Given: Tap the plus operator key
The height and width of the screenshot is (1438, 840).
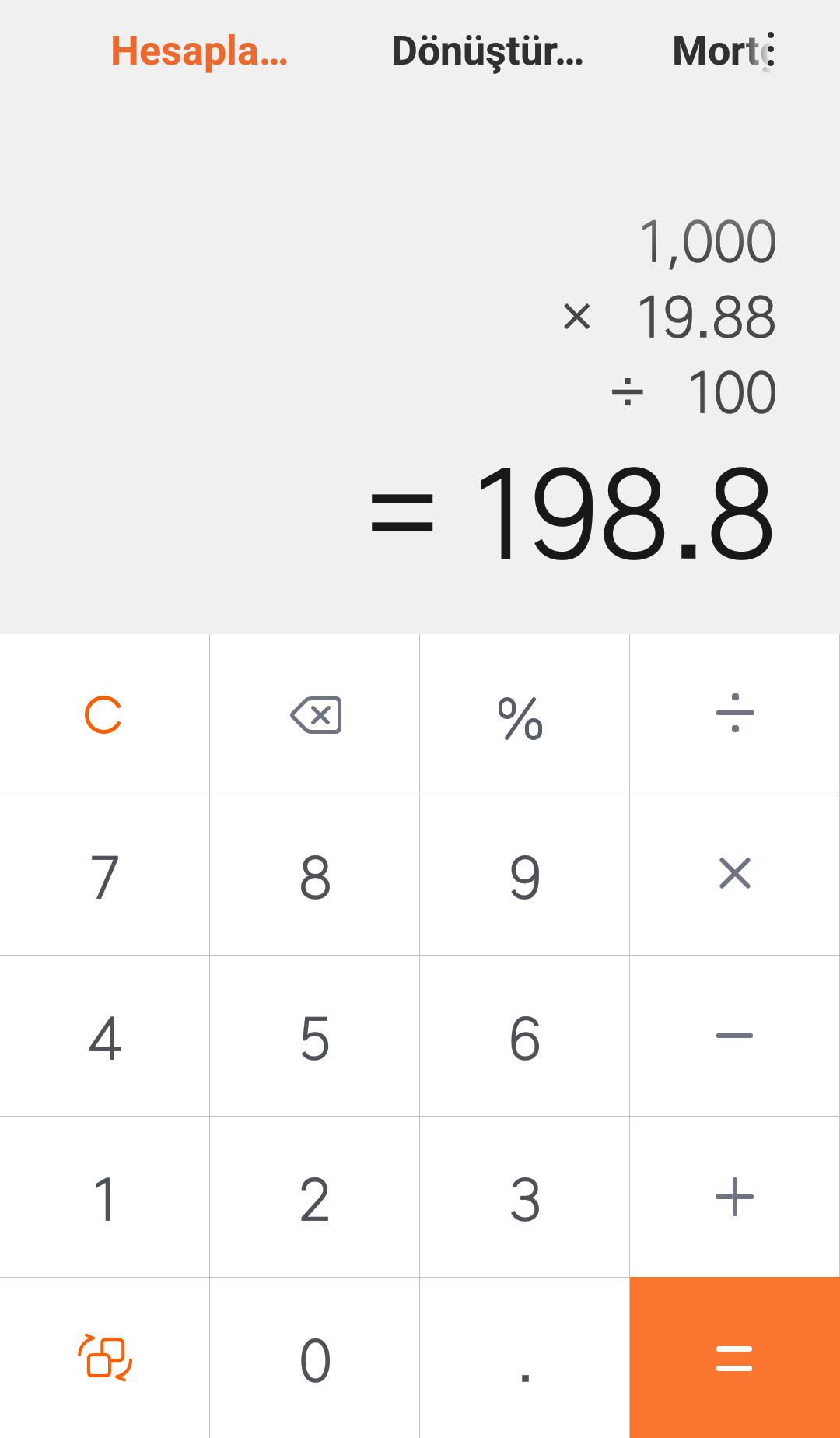Looking at the screenshot, I should coord(735,1197).
